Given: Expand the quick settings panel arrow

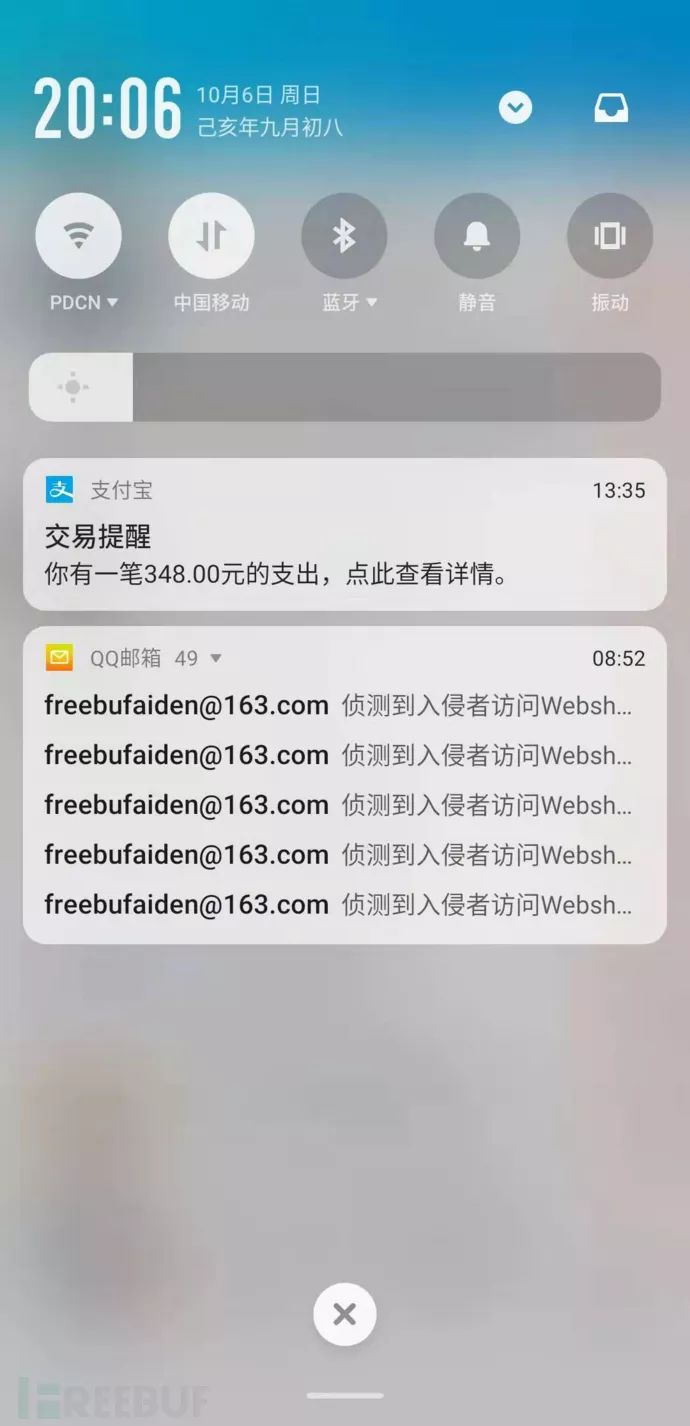Looking at the screenshot, I should click(x=515, y=107).
